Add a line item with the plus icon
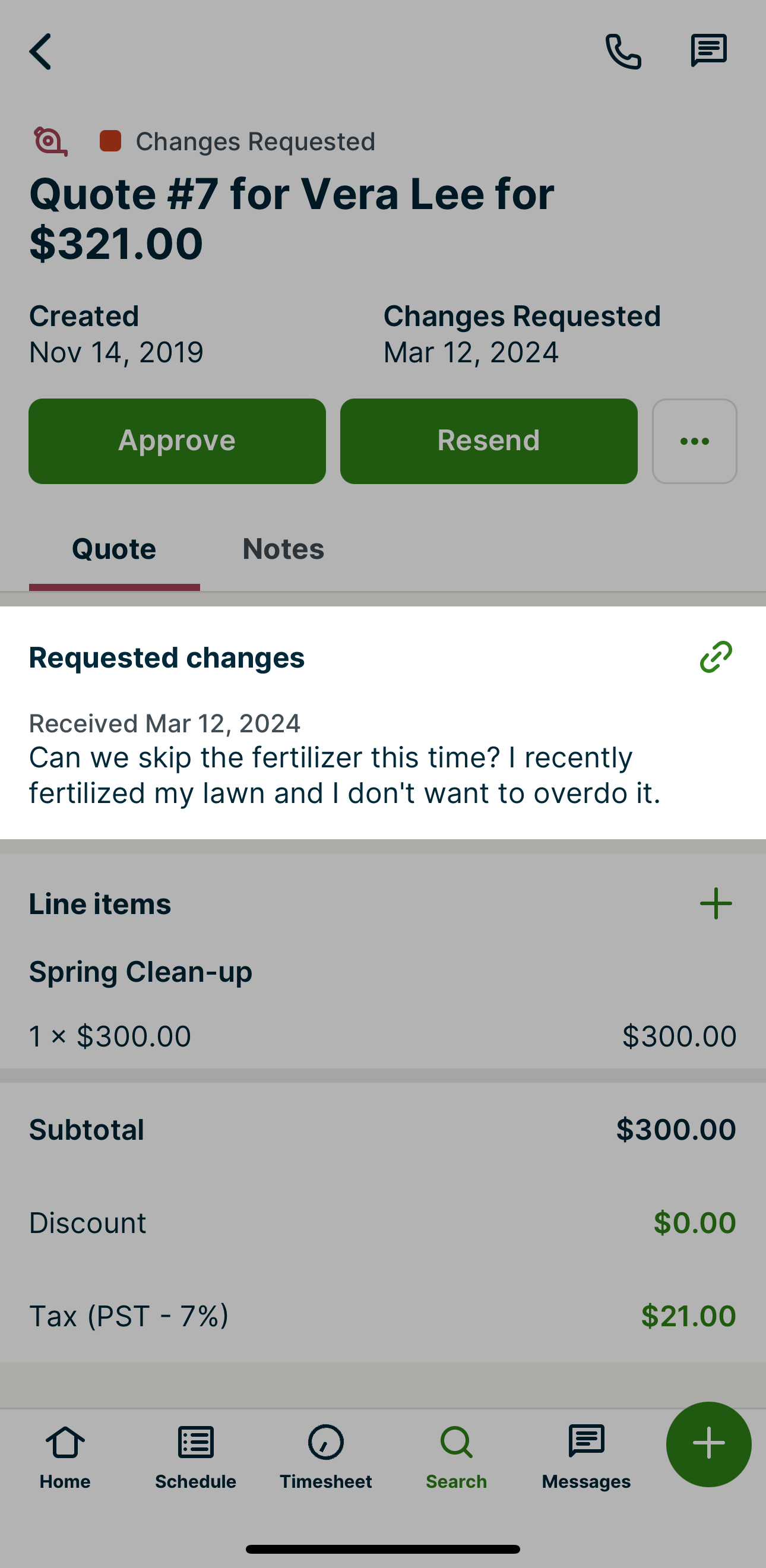This screenshot has width=766, height=1568. pos(716,905)
